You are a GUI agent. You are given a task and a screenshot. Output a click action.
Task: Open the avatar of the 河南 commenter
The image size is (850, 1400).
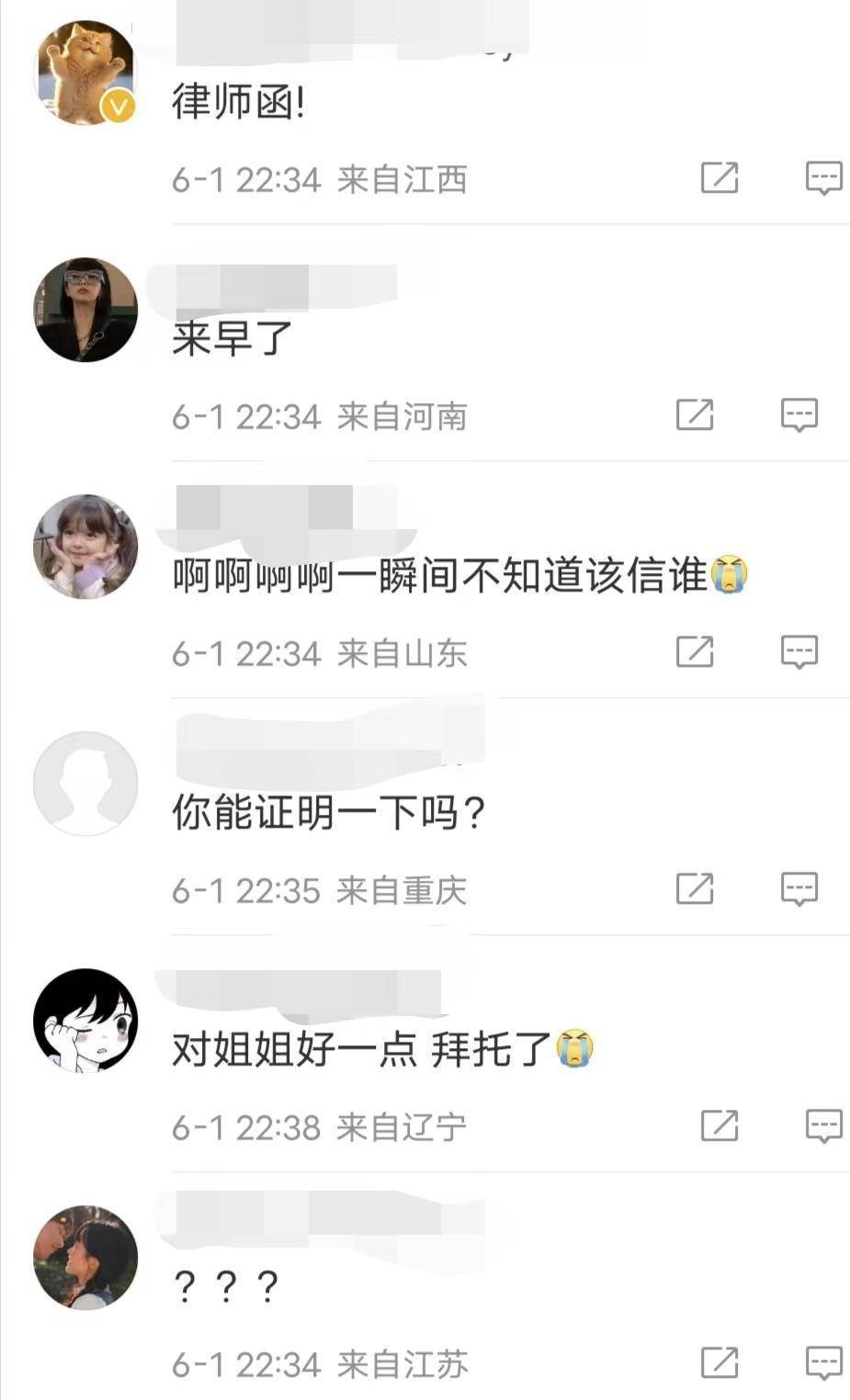click(x=85, y=310)
